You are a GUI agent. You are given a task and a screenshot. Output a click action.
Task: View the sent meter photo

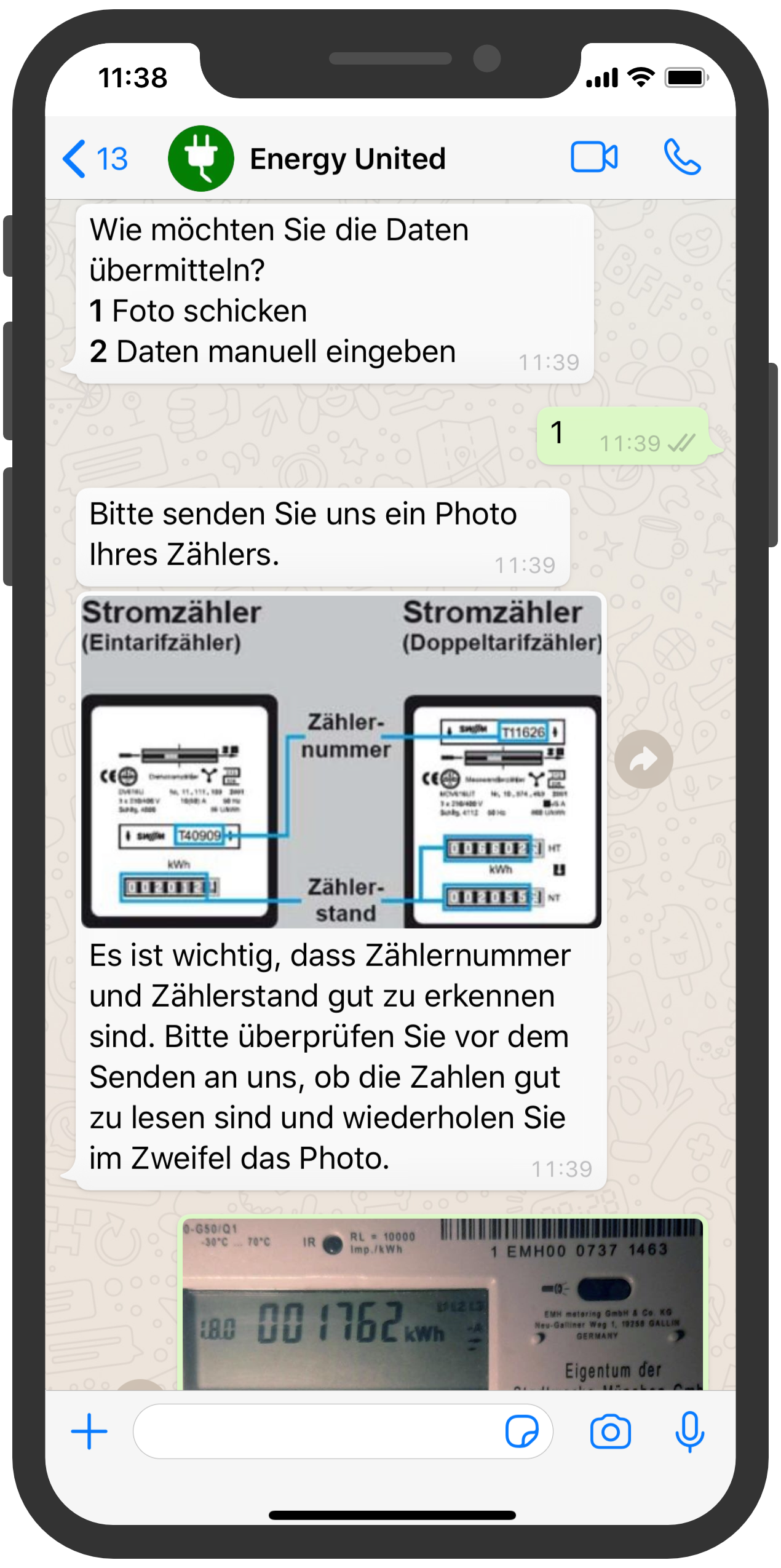point(443,1304)
